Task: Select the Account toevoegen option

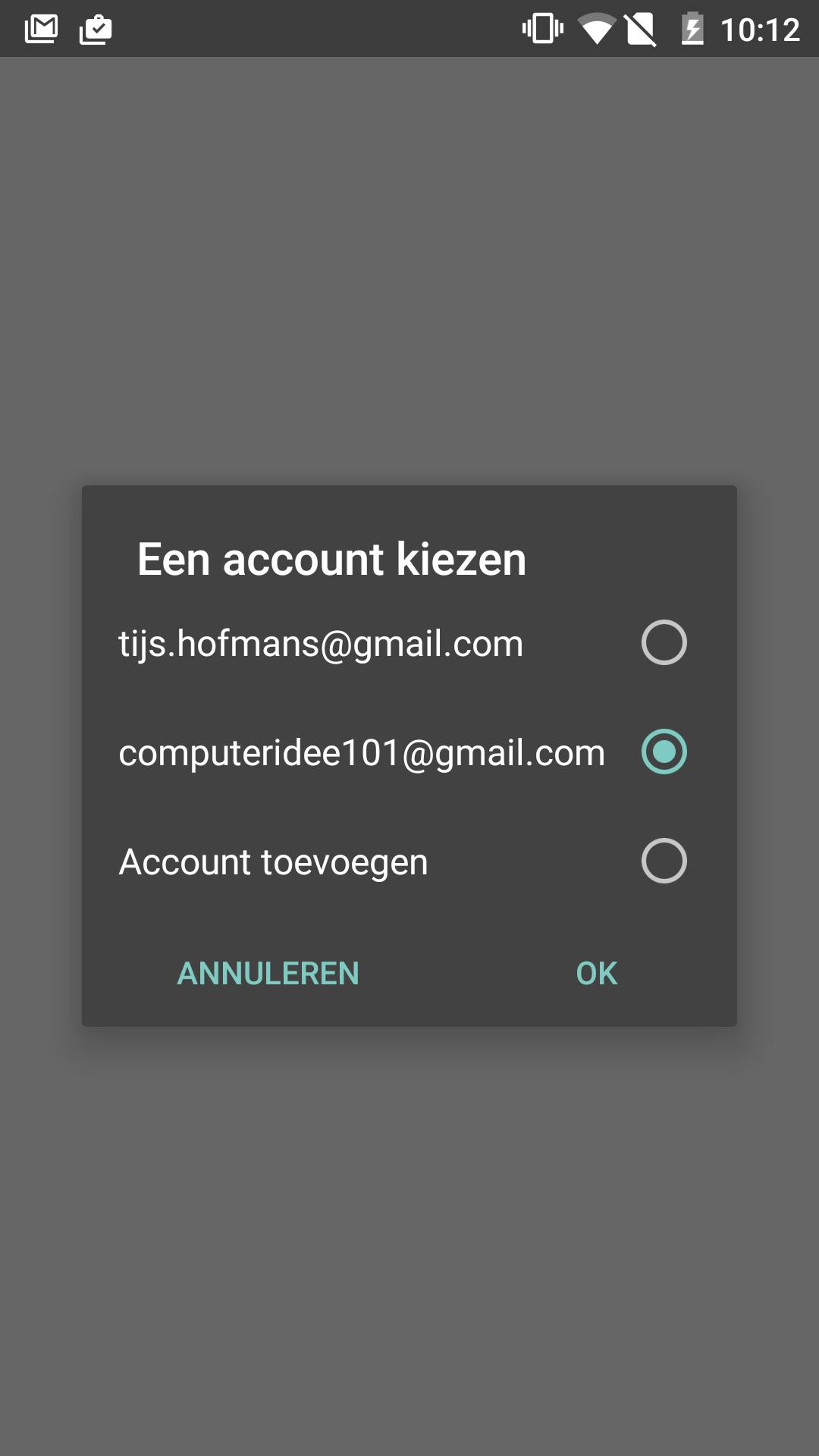Action: [402, 861]
